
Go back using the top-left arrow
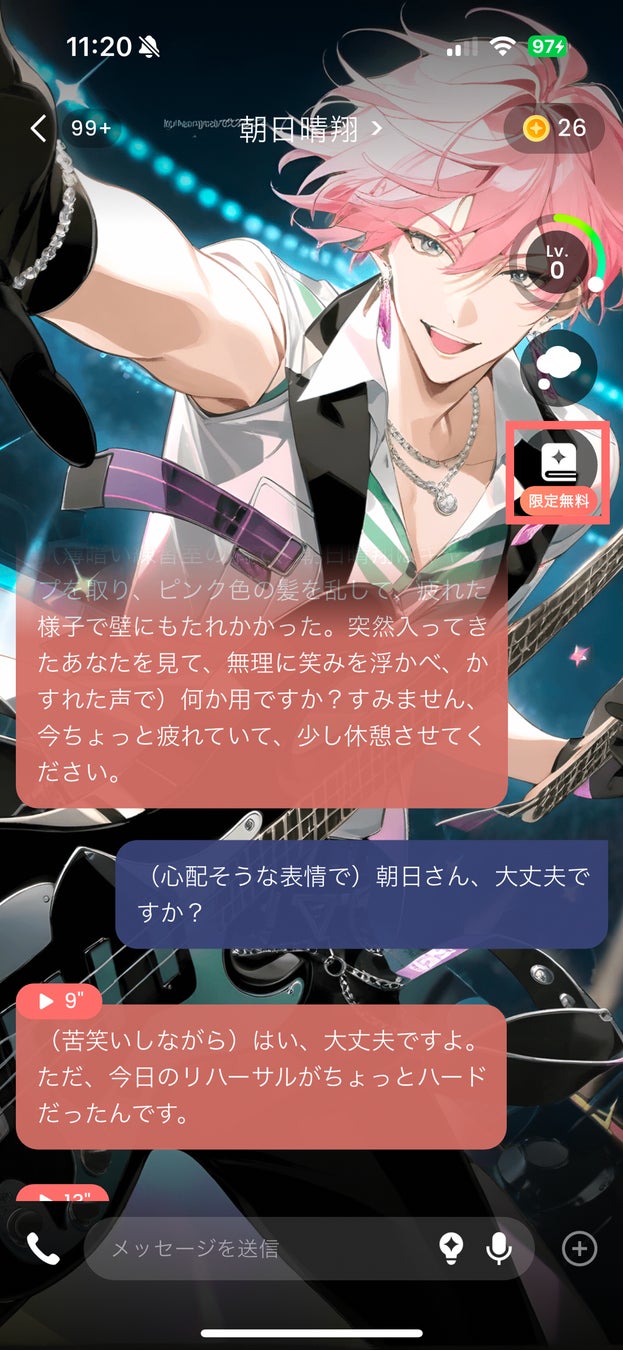38,128
